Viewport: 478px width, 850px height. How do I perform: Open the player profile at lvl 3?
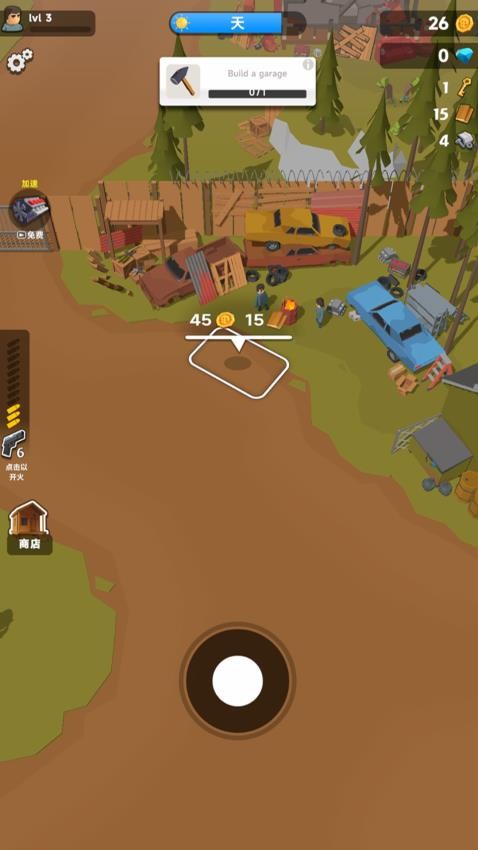coord(48,22)
